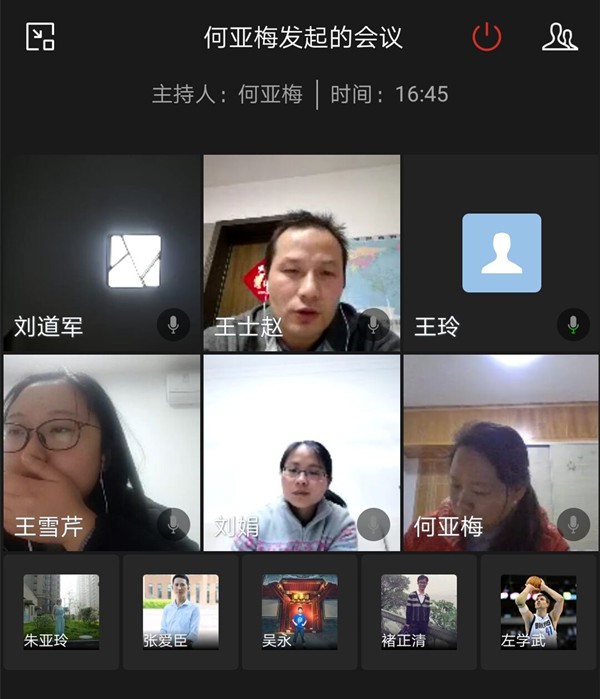This screenshot has height=699, width=600.
Task: Select 褚正清 in the participant strip
Action: 418,612
